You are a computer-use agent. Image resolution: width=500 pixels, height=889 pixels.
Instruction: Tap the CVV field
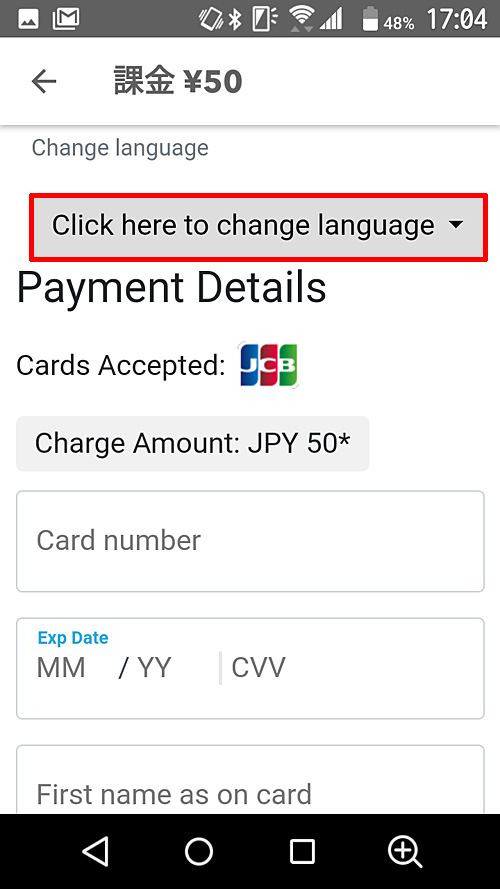click(259, 668)
